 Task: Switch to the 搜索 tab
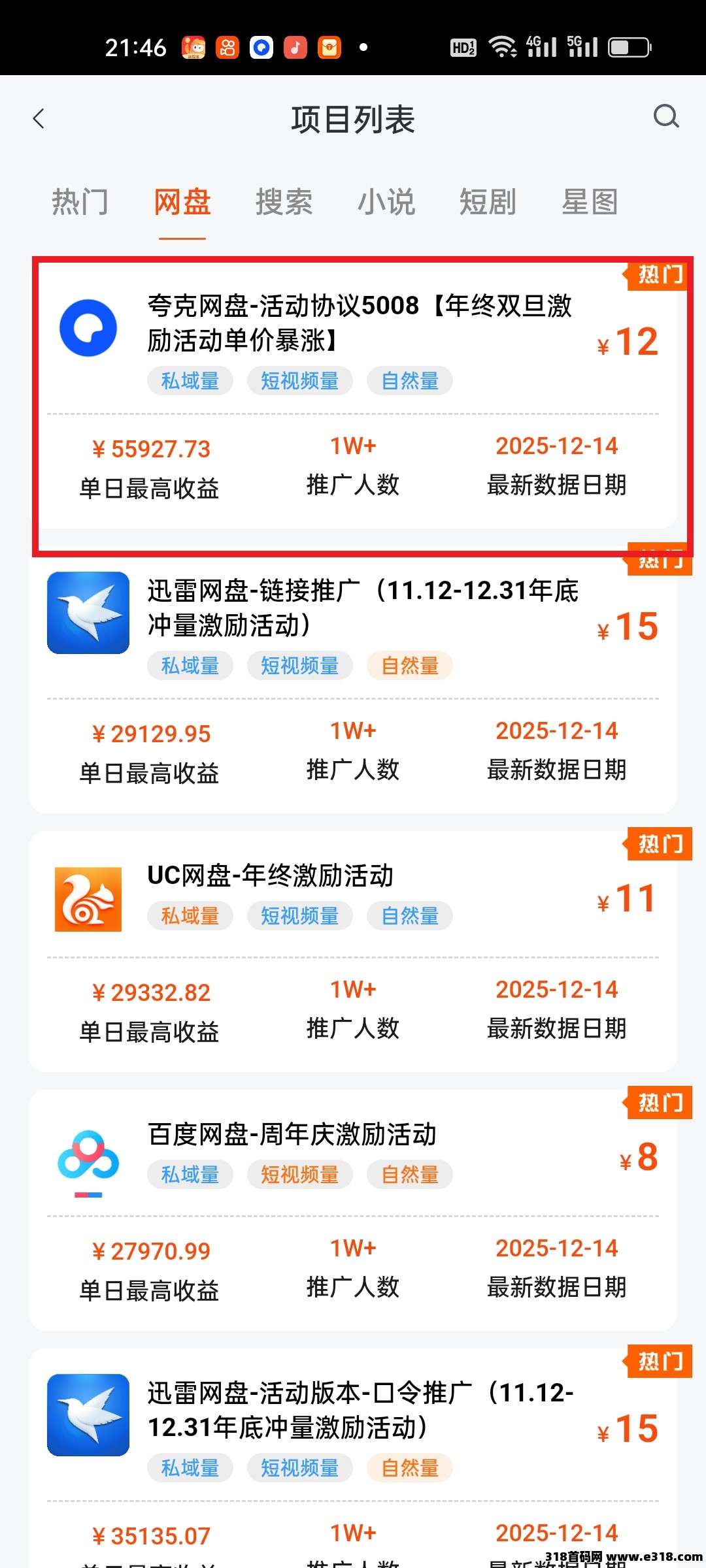[x=284, y=202]
